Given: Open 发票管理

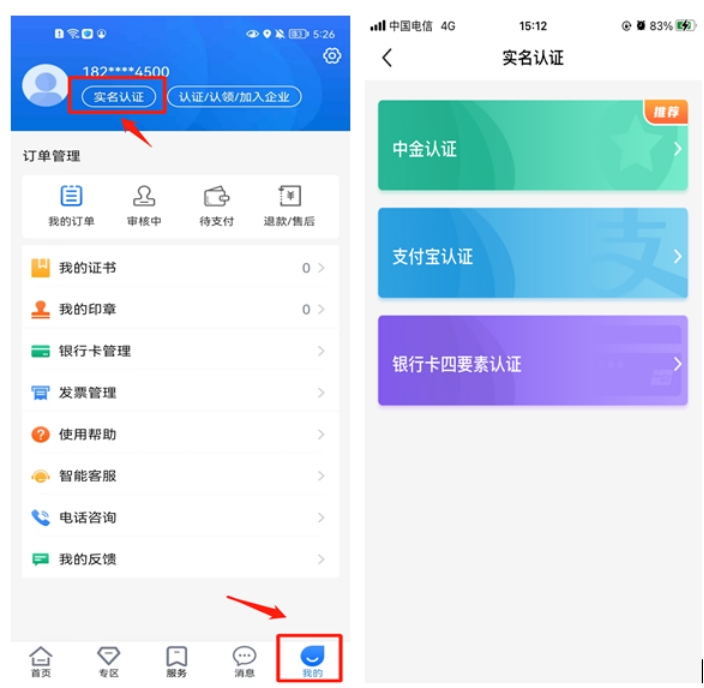Looking at the screenshot, I should [180, 393].
